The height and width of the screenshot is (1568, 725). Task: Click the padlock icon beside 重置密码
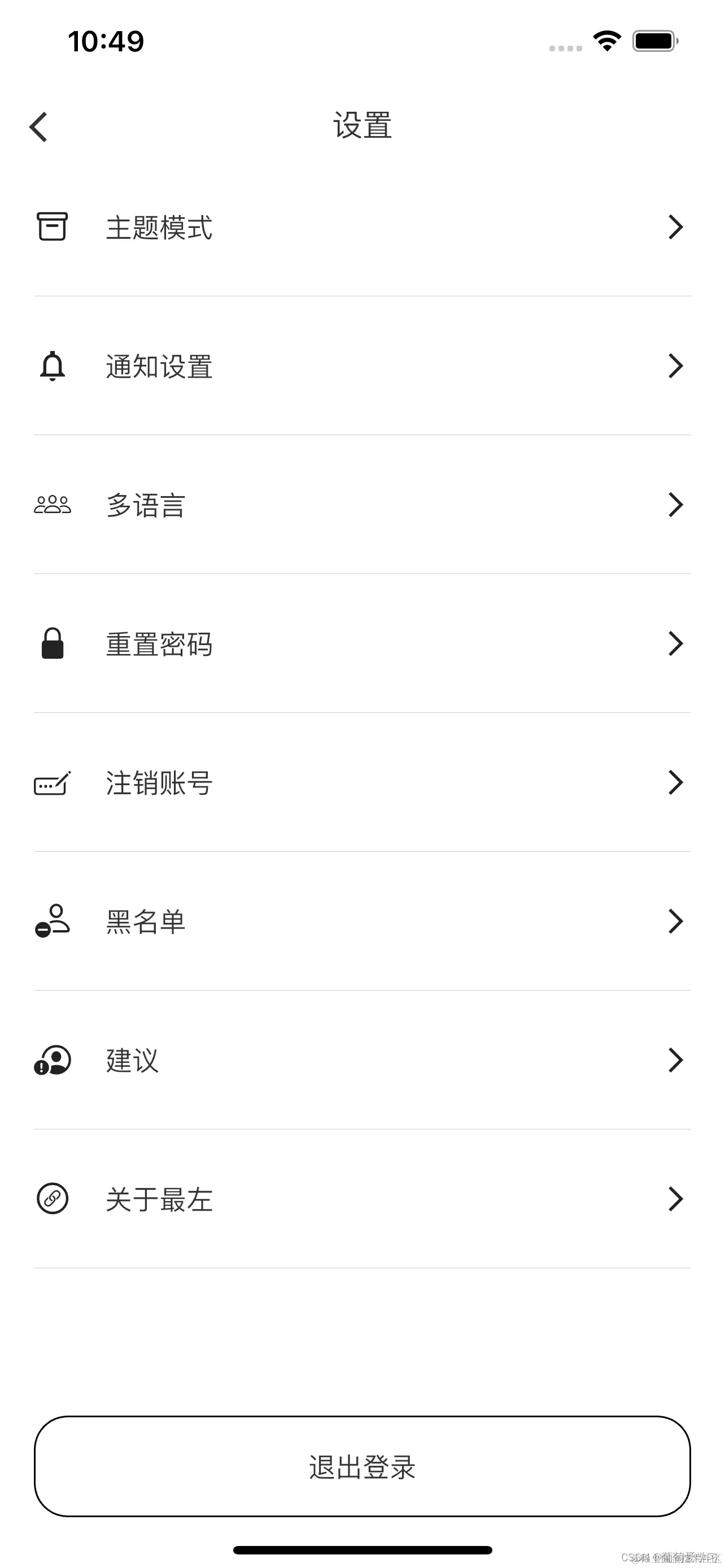(x=52, y=643)
